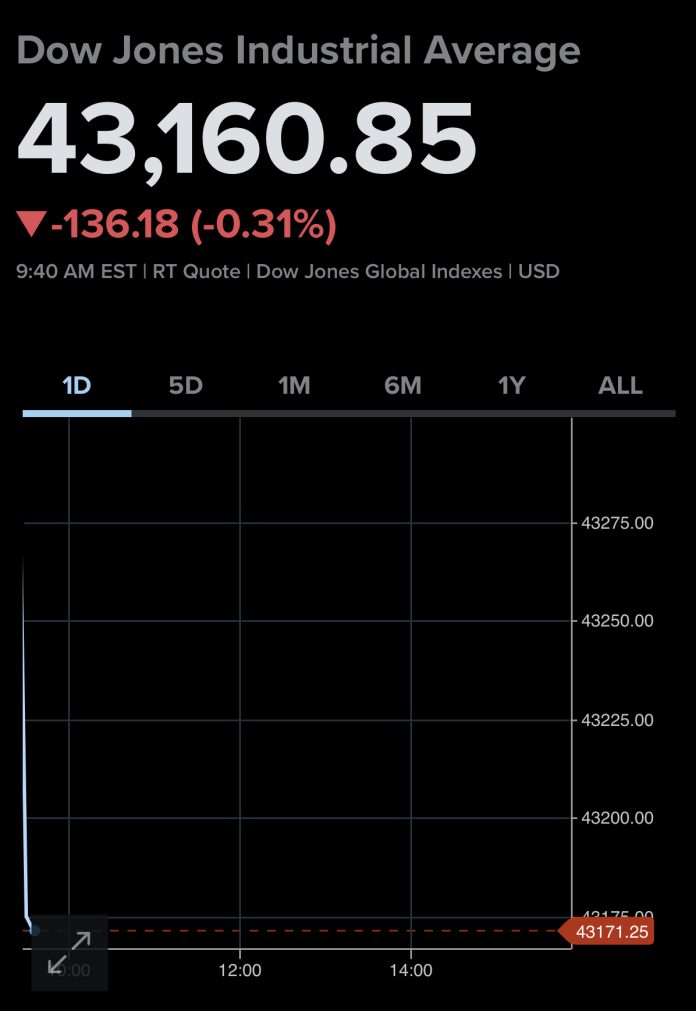This screenshot has width=696, height=1011.
Task: View the 1Y chart range
Action: [x=512, y=386]
